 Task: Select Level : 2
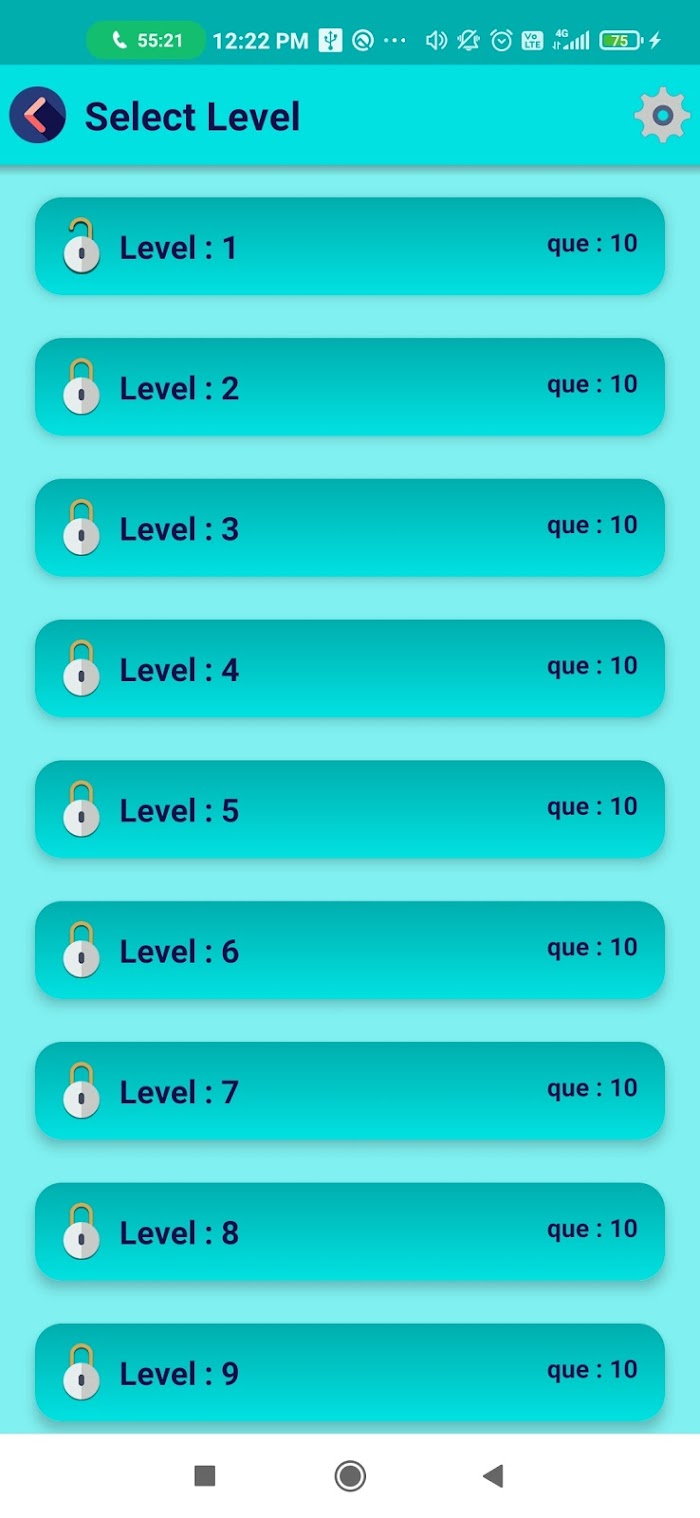[350, 387]
